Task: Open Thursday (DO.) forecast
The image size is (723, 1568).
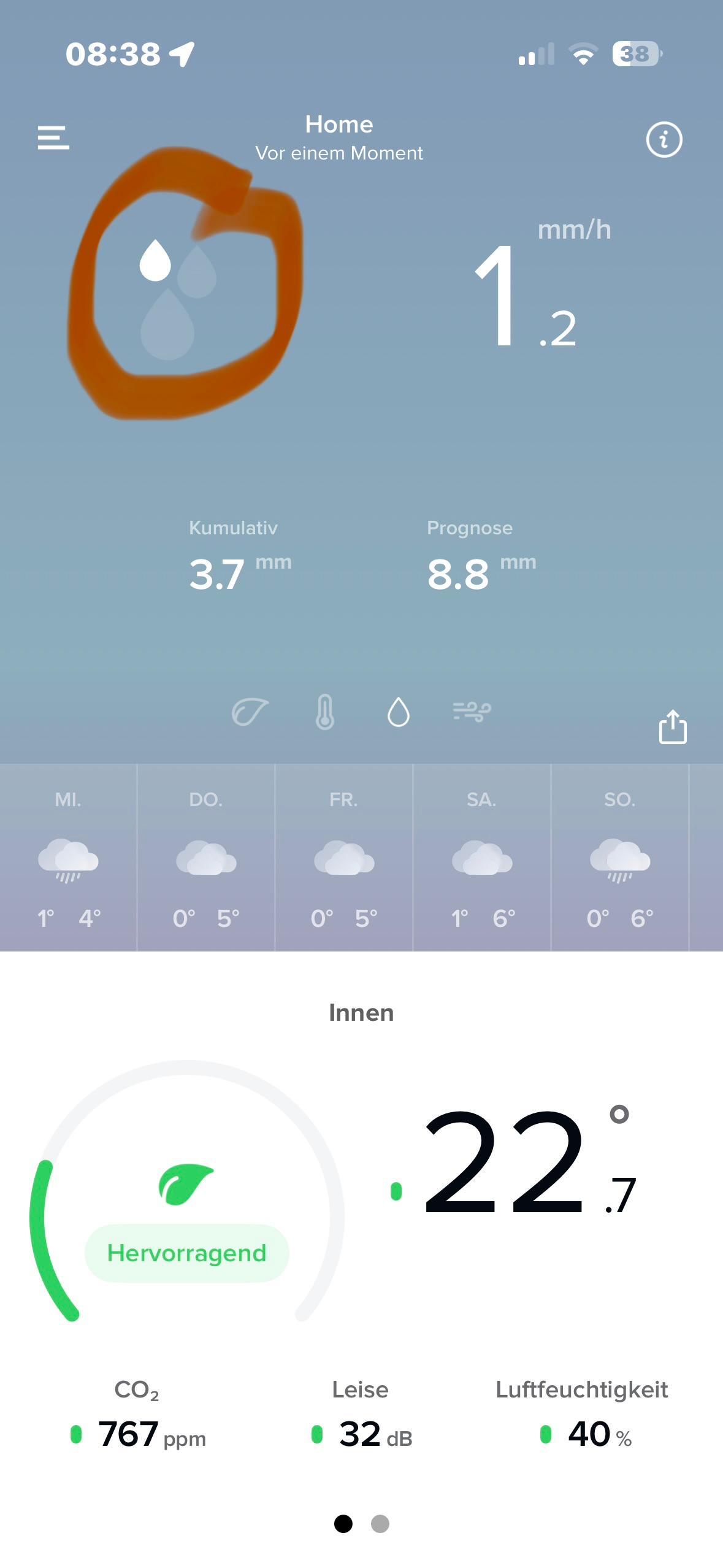Action: tap(206, 858)
